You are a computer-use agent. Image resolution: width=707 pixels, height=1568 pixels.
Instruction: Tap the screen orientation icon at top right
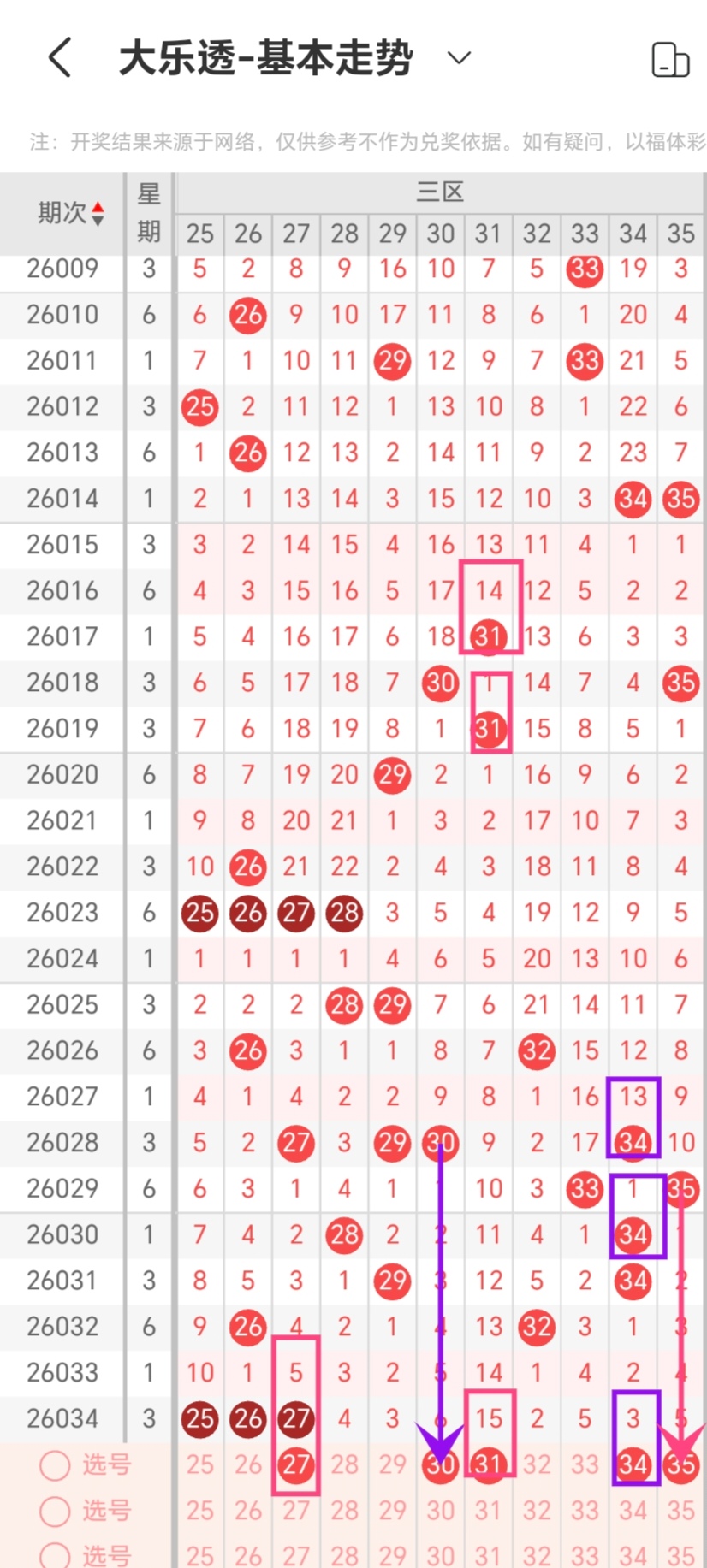[670, 59]
